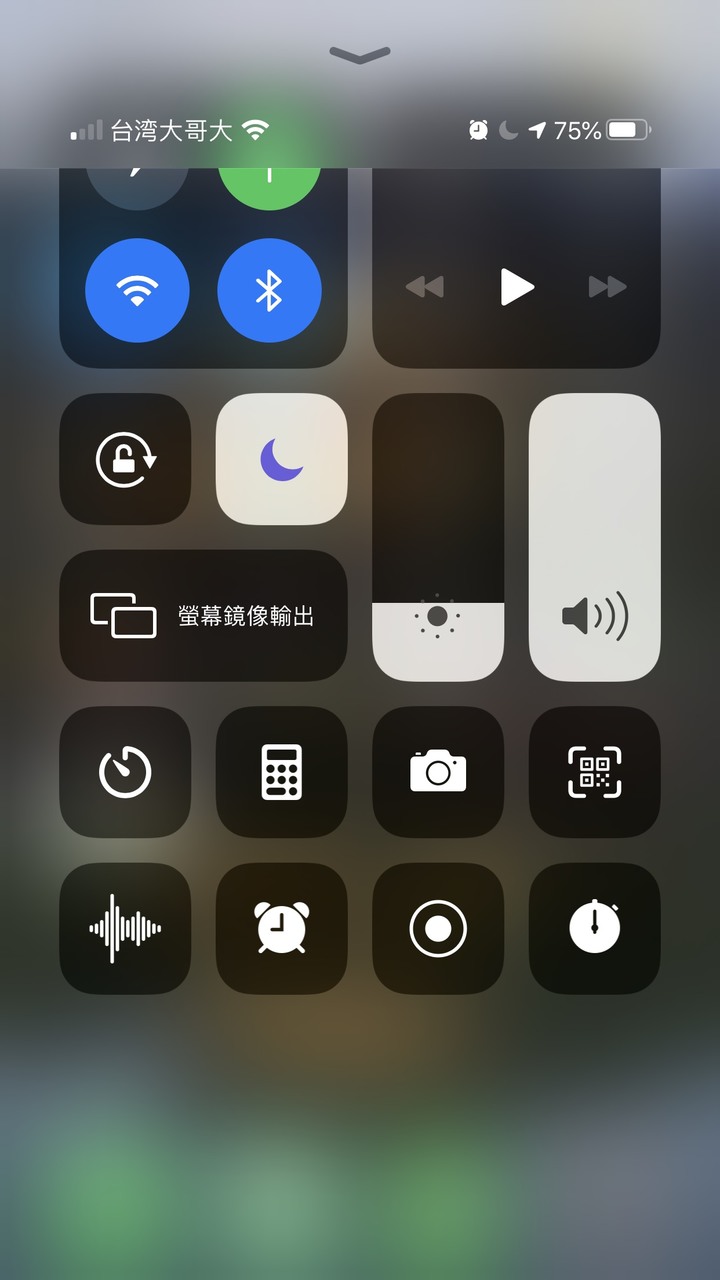Tap the volume slider
720x1280 pixels.
[594, 537]
